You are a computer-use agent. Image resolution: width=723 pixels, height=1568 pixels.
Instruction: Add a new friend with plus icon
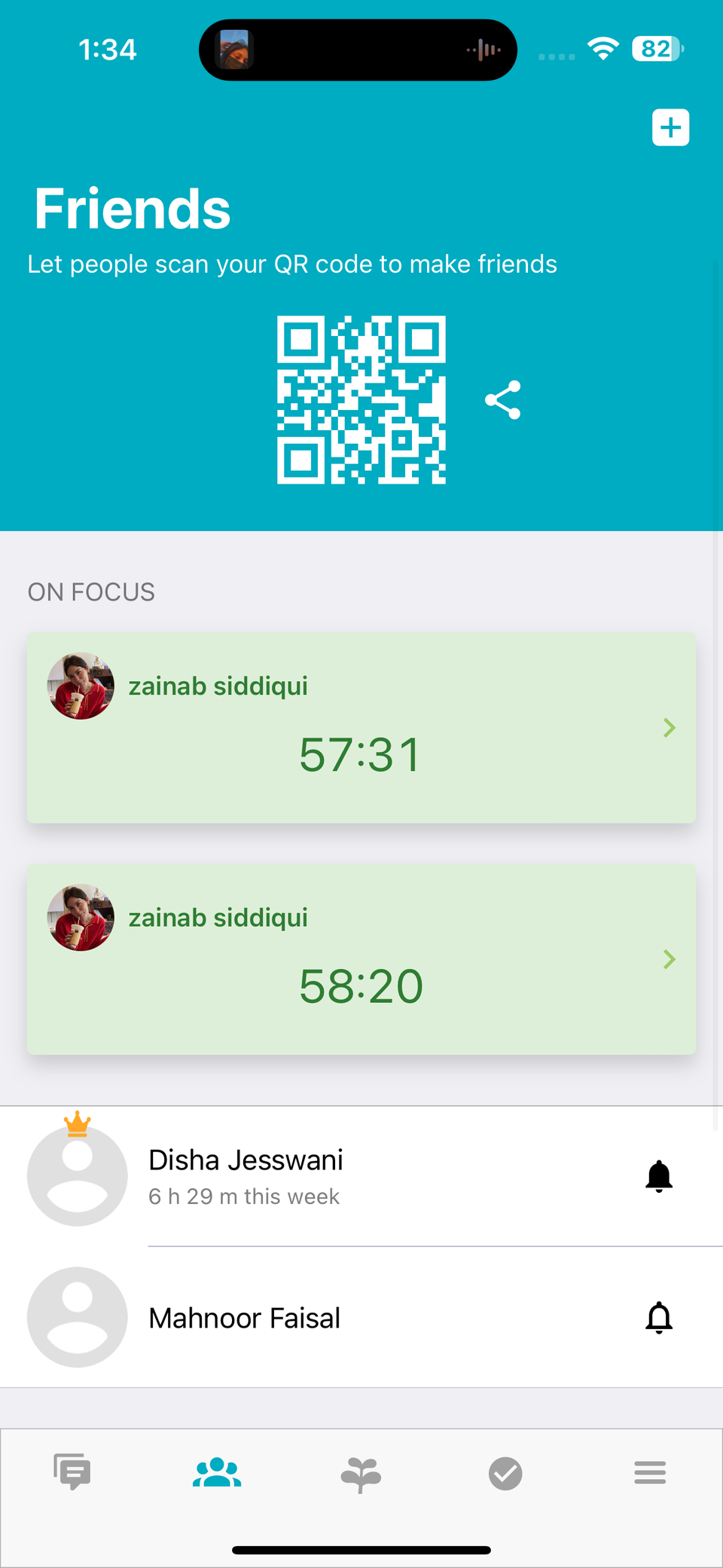(670, 127)
